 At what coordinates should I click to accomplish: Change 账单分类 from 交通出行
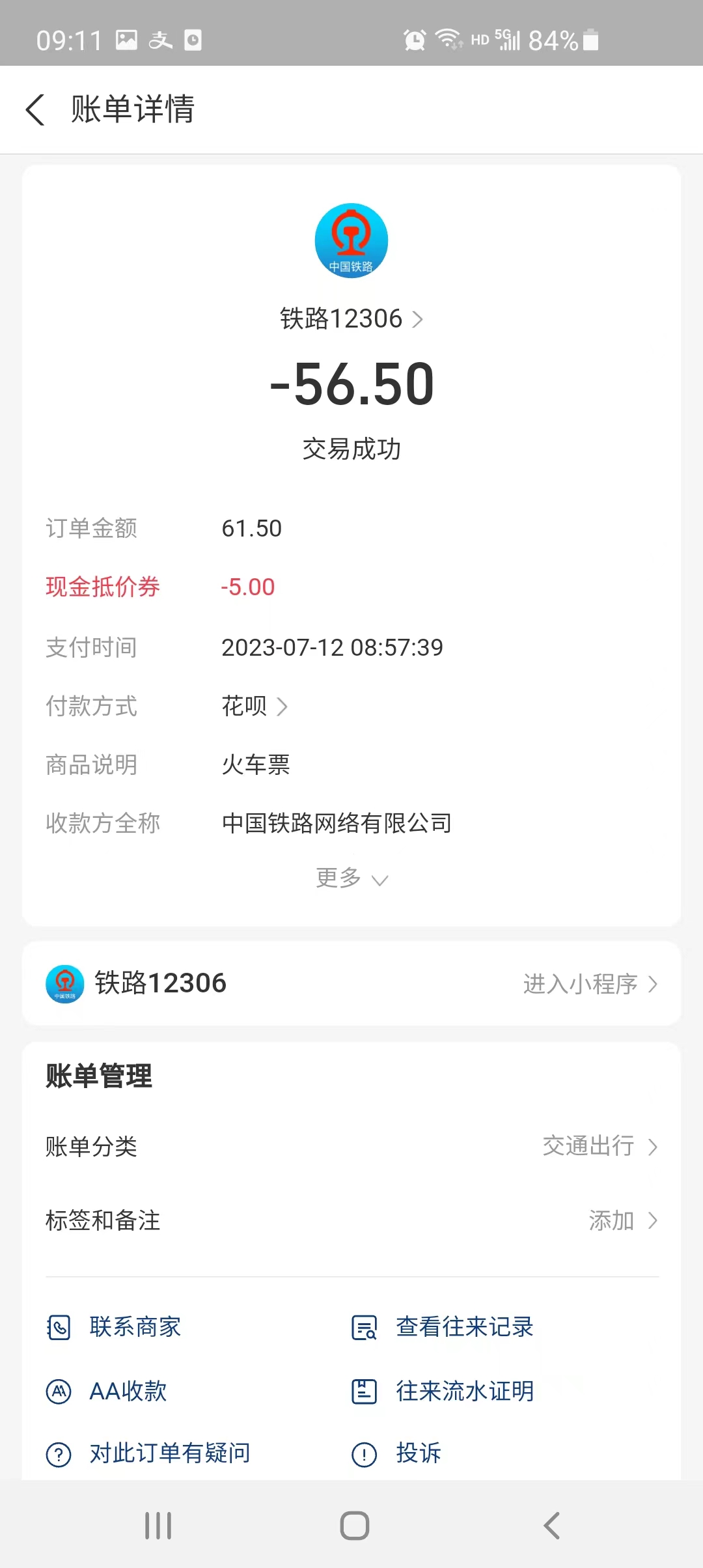pyautogui.click(x=599, y=1146)
